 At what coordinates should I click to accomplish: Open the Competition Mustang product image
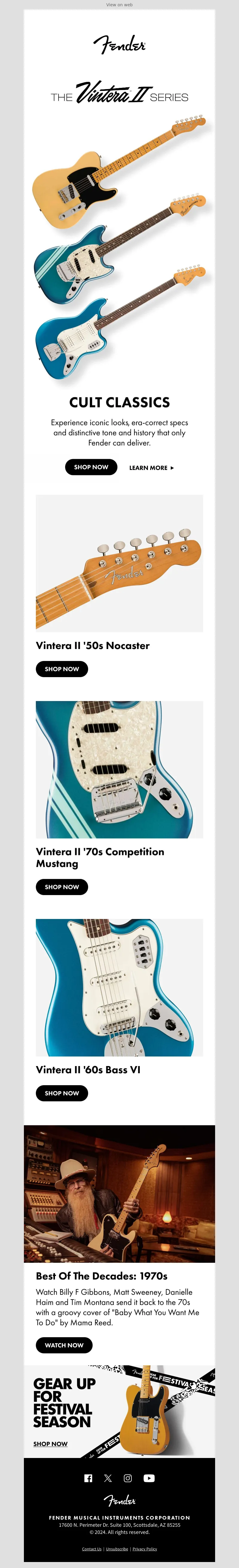pyautogui.click(x=119, y=770)
